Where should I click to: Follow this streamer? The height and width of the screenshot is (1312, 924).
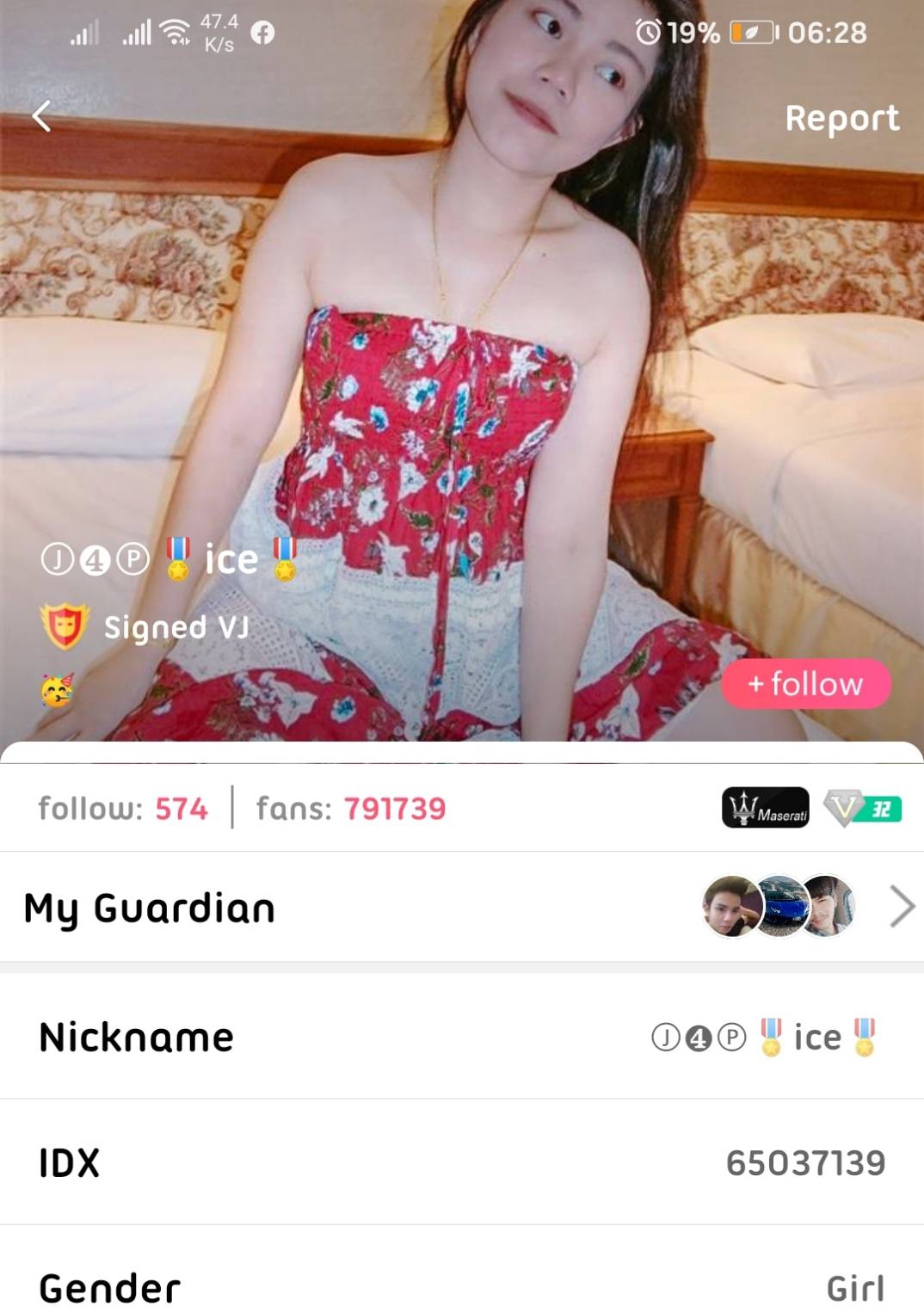805,684
